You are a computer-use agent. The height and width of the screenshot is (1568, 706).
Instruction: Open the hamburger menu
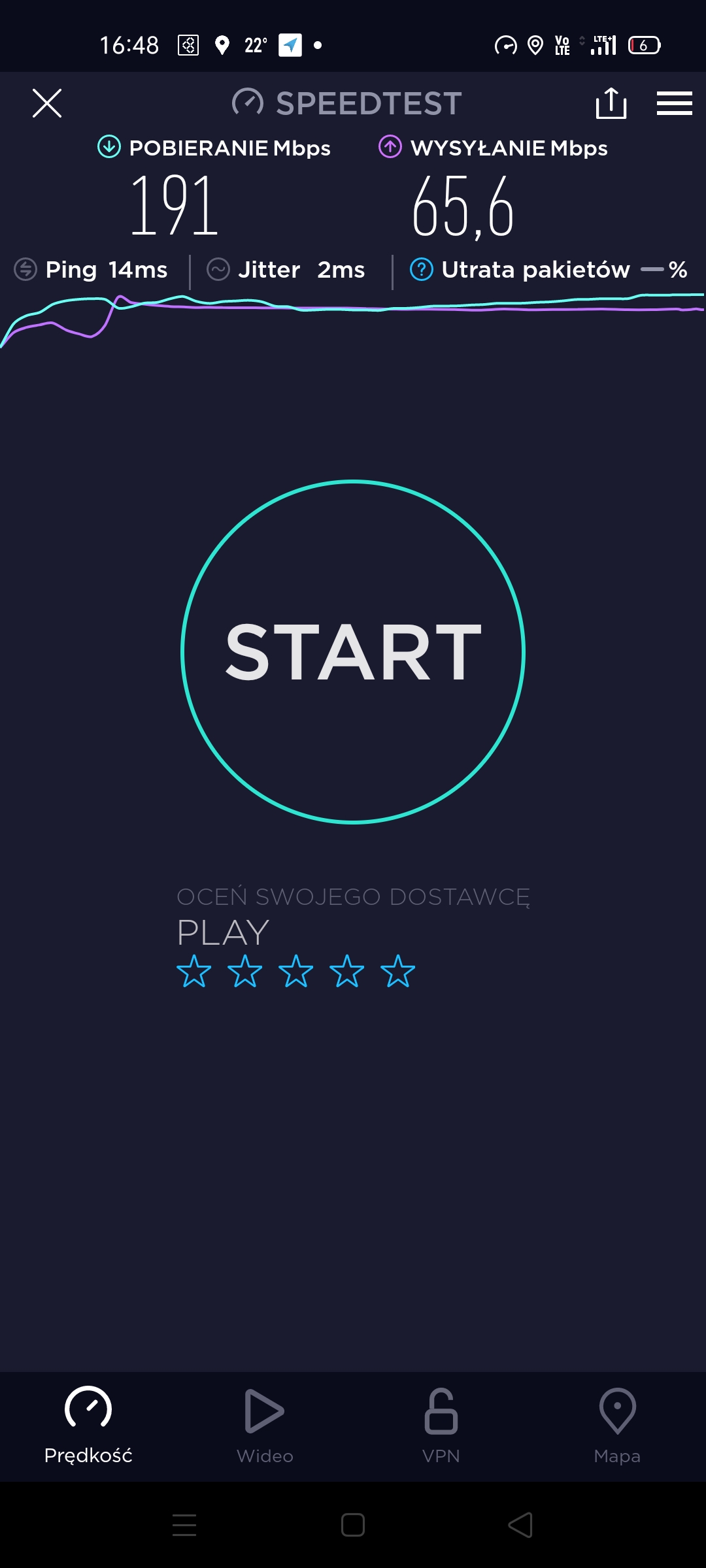click(674, 103)
